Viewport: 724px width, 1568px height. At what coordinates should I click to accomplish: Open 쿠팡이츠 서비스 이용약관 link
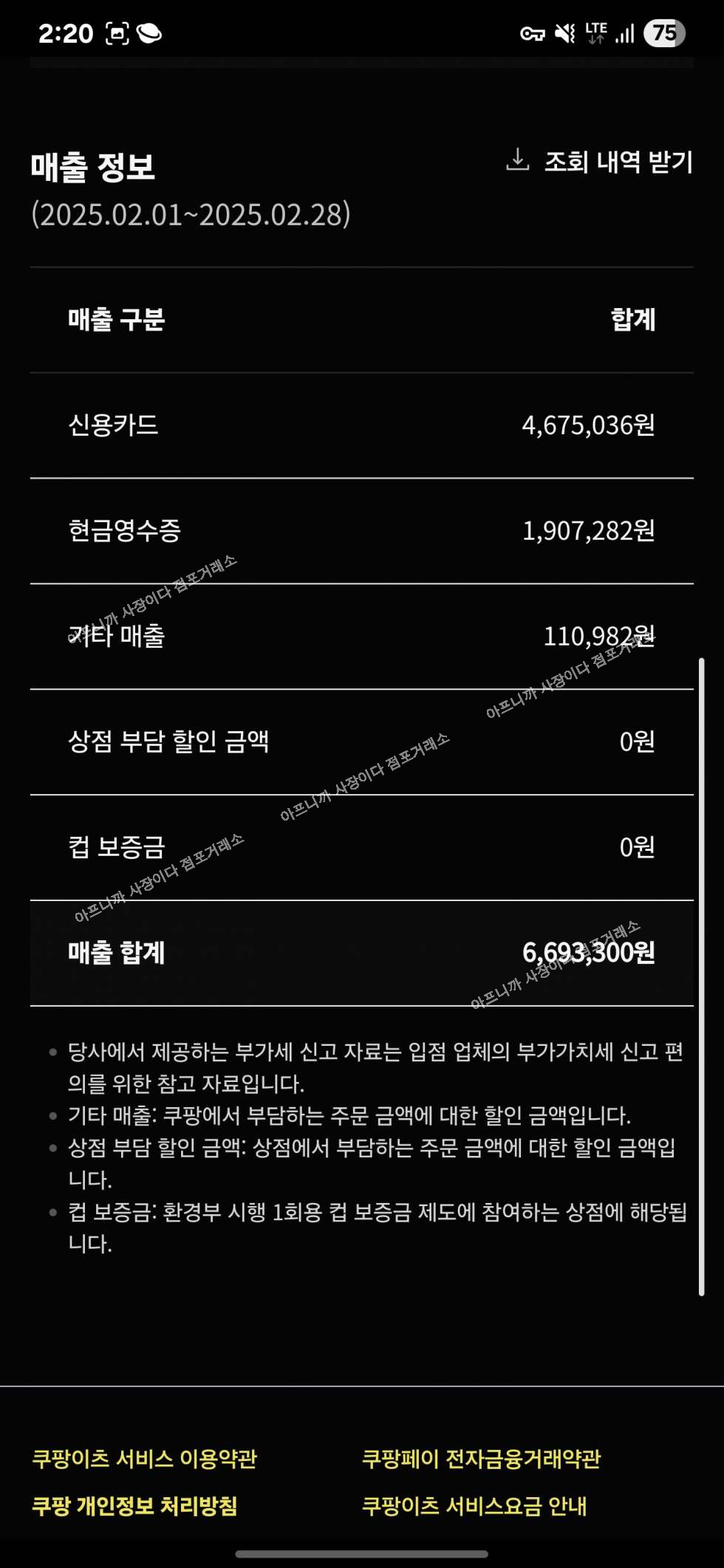pyautogui.click(x=144, y=1459)
